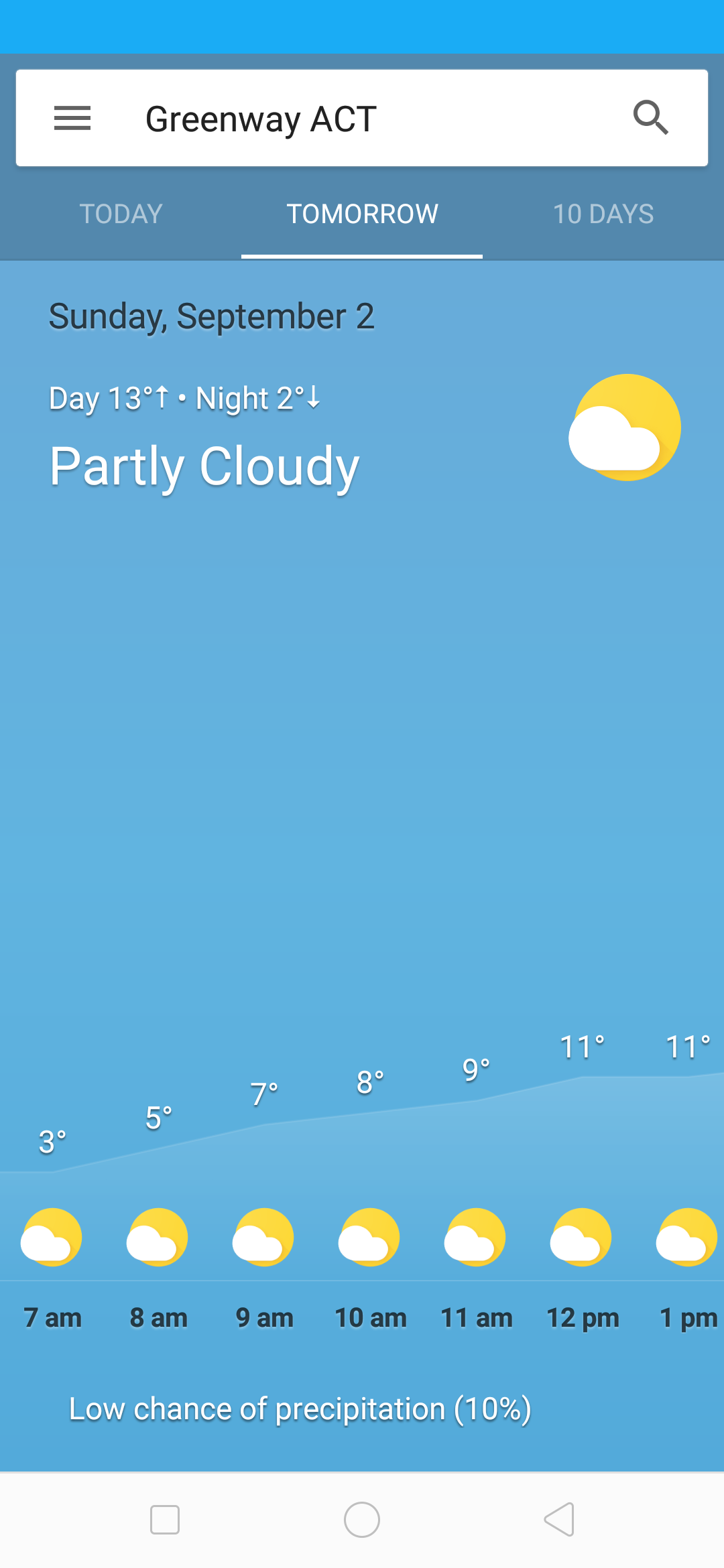Open recent apps with the square button

point(165,1519)
